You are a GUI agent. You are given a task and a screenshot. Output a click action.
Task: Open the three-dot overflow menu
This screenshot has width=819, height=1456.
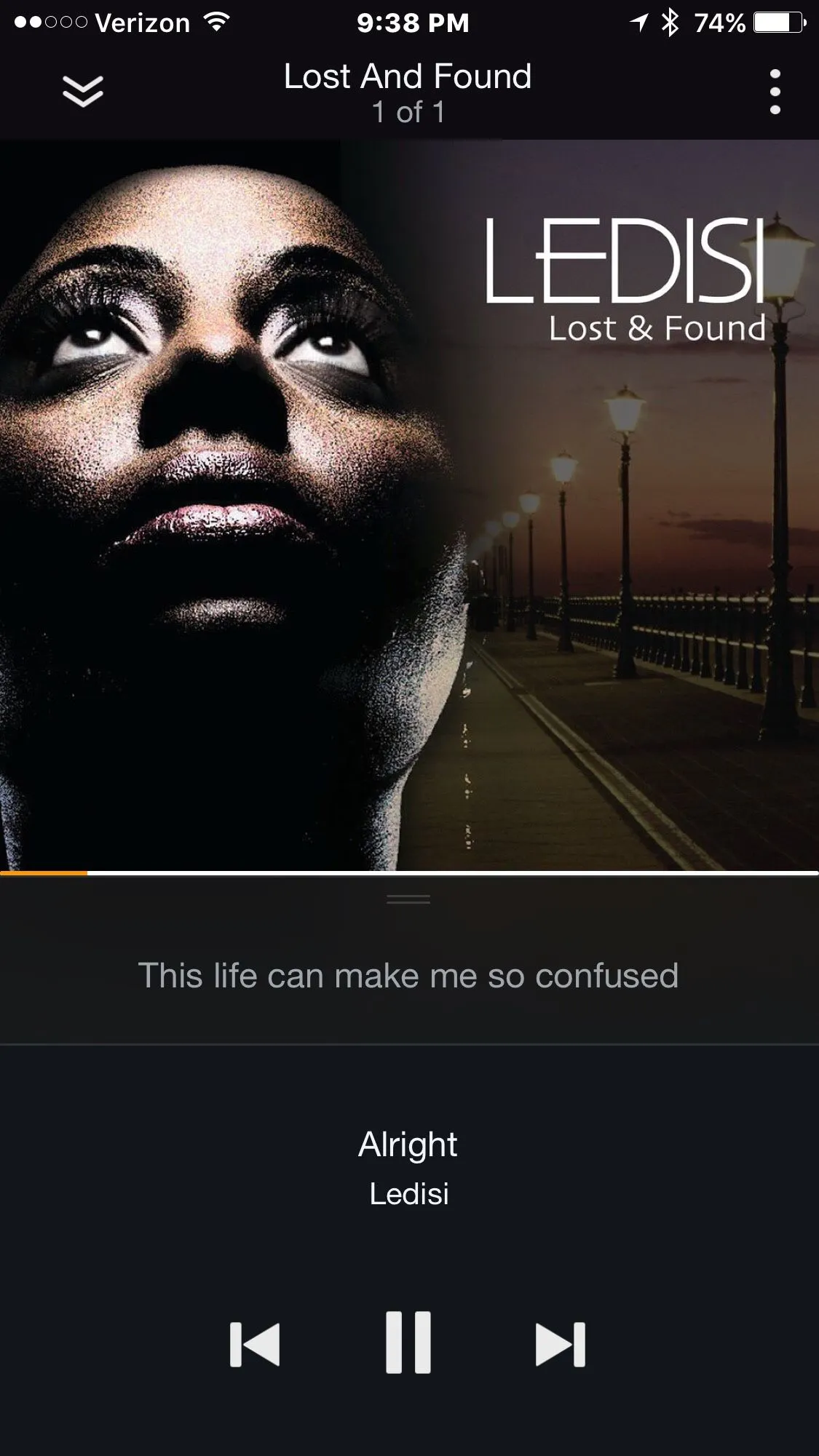tap(775, 92)
